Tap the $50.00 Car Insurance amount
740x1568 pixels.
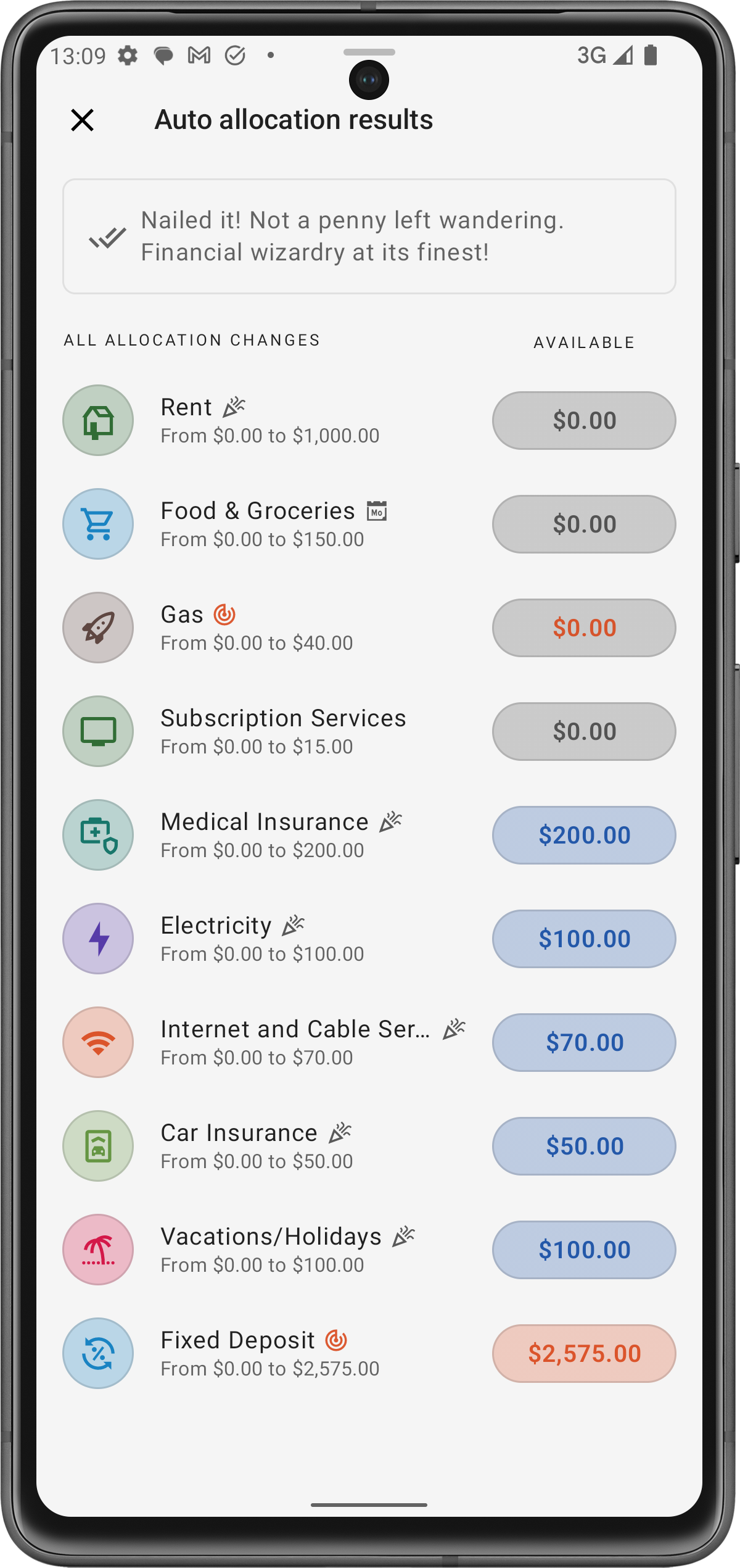click(x=584, y=1146)
